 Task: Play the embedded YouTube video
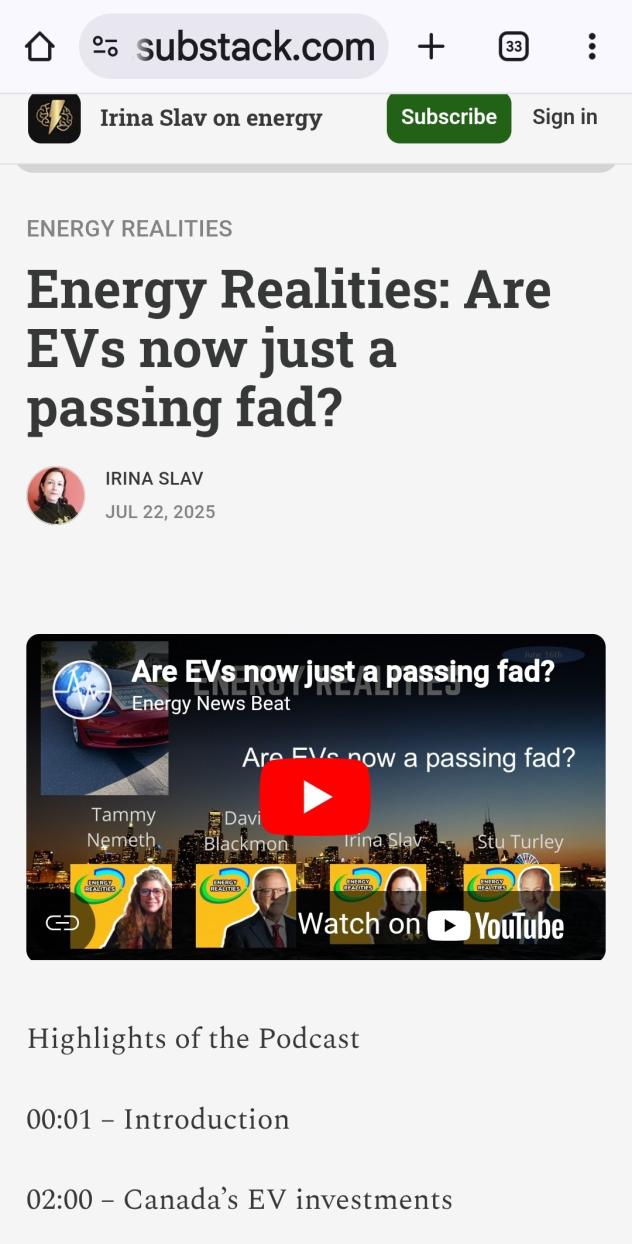315,796
